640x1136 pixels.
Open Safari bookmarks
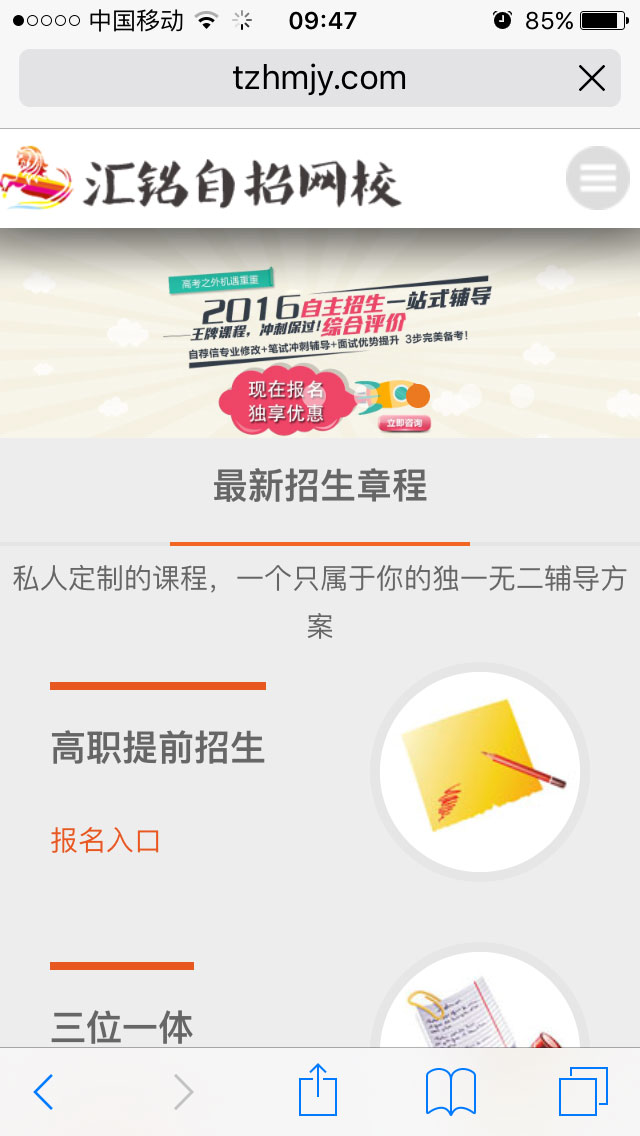450,1091
